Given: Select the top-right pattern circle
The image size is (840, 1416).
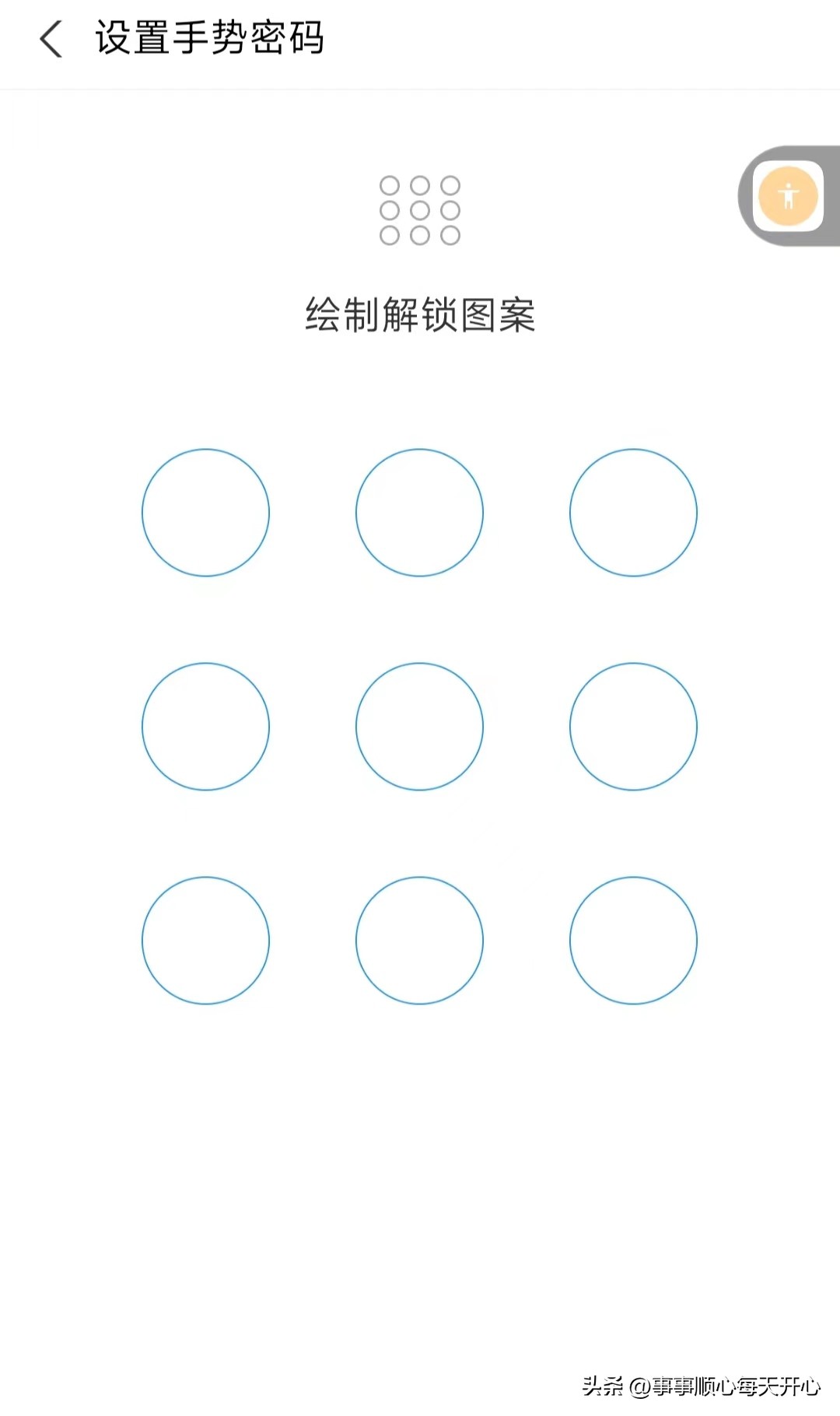Looking at the screenshot, I should (x=634, y=512).
